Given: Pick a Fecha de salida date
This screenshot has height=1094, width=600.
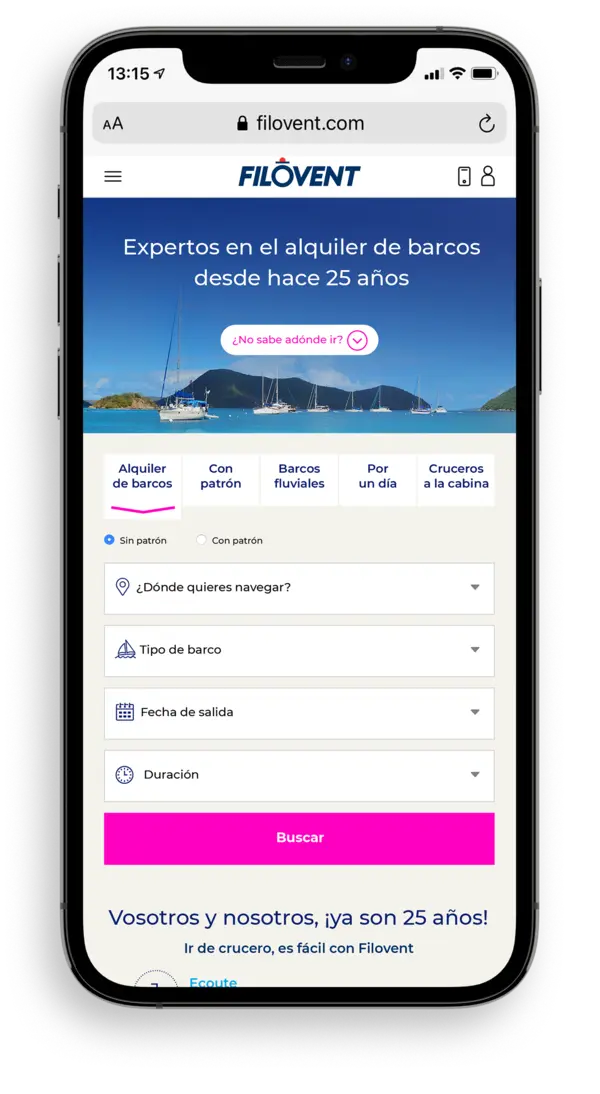Looking at the screenshot, I should pyautogui.click(x=299, y=712).
